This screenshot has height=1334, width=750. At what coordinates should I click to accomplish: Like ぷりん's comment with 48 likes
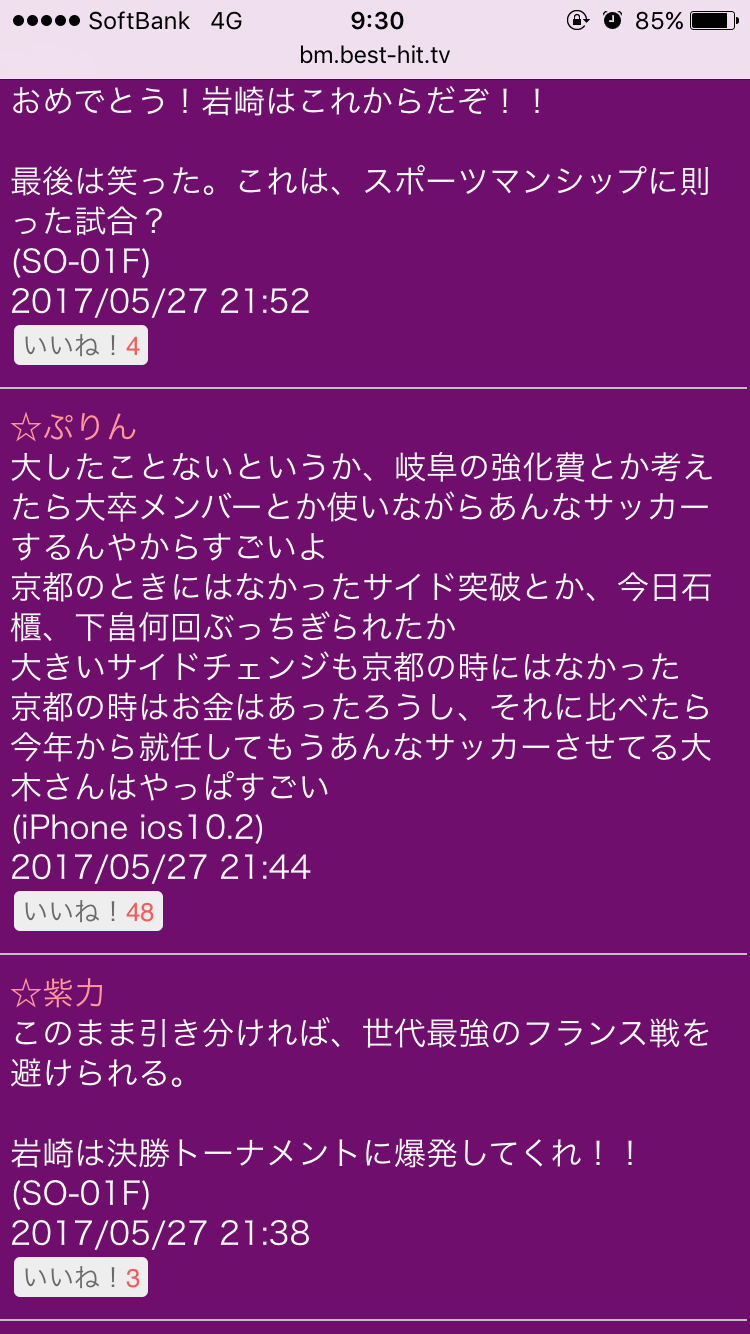coord(88,911)
